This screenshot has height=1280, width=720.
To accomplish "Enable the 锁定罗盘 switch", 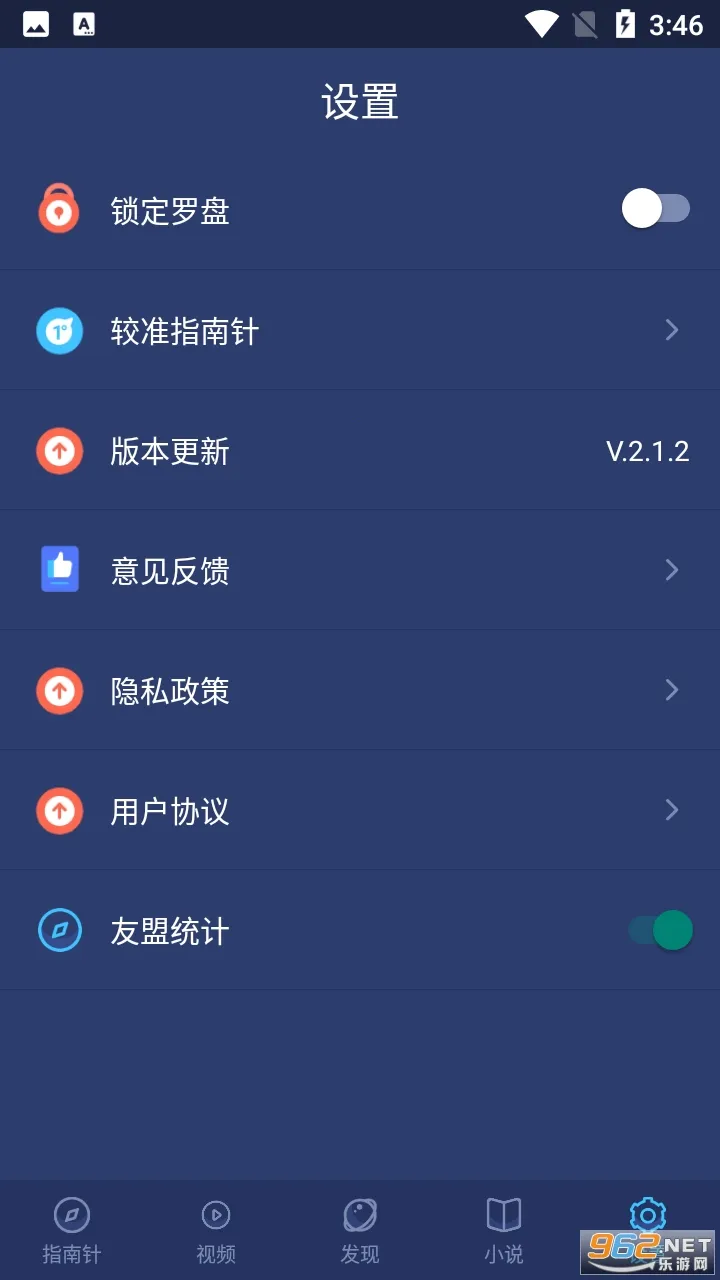I will 655,209.
